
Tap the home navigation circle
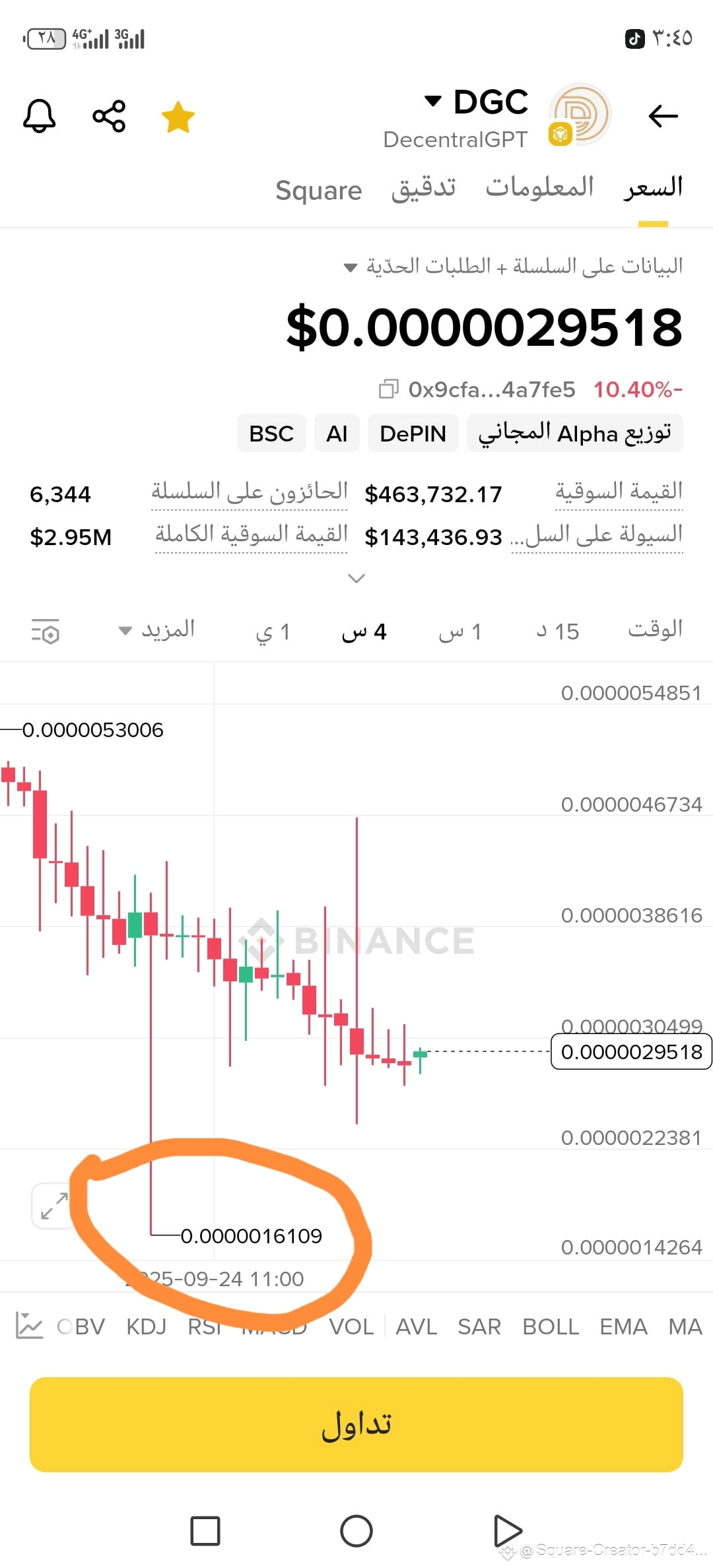click(356, 1531)
